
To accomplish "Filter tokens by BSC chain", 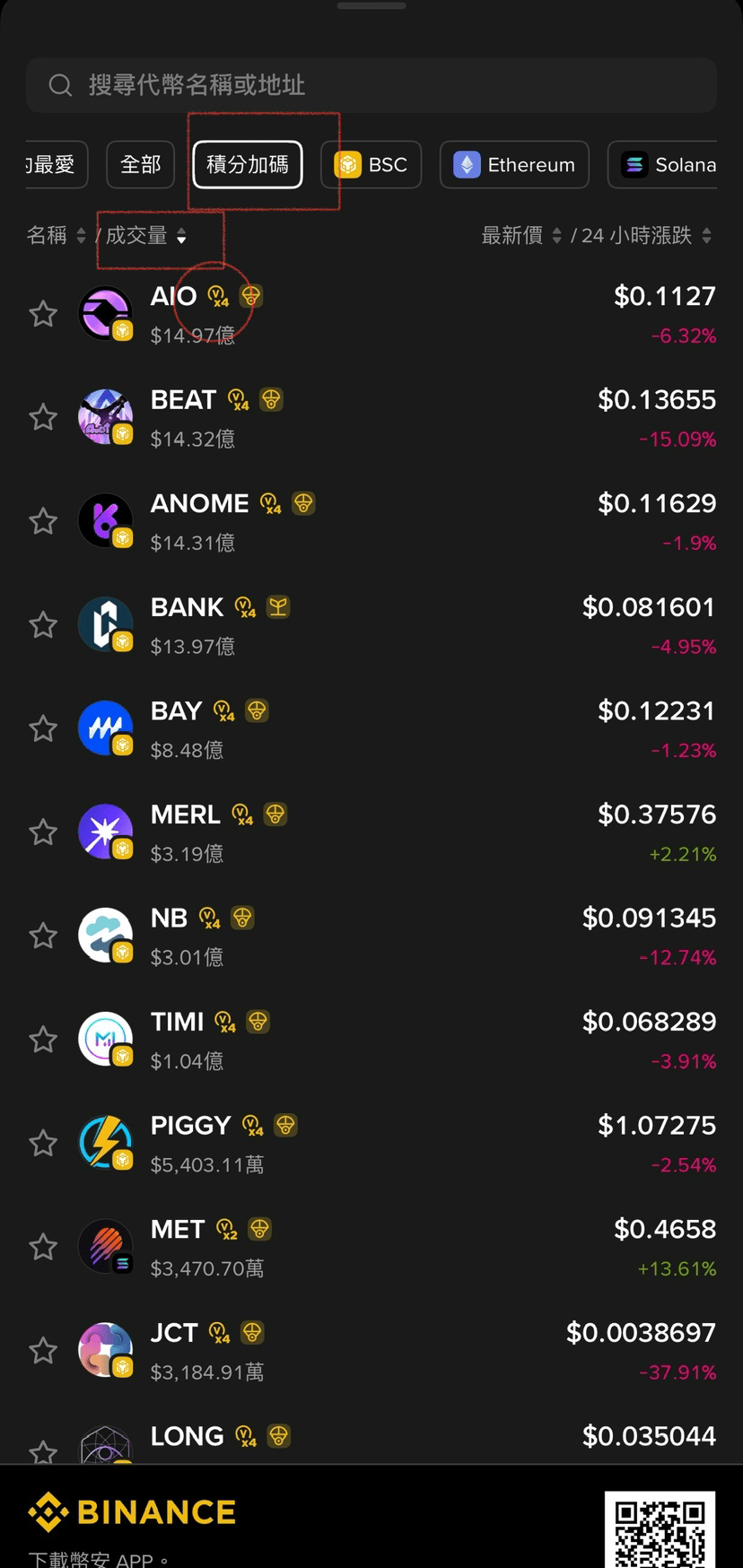I will click(x=371, y=165).
